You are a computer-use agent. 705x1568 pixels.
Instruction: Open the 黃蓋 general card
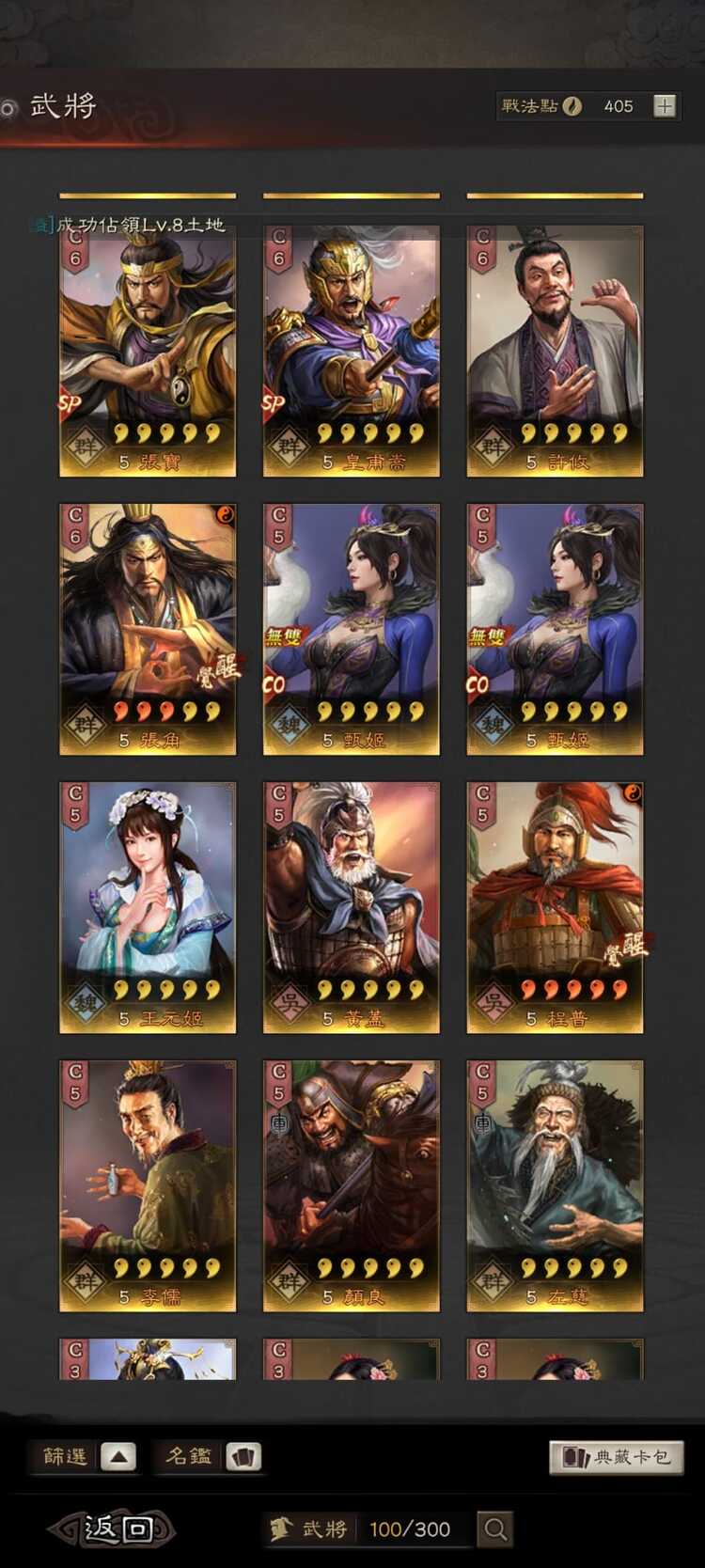[351, 908]
